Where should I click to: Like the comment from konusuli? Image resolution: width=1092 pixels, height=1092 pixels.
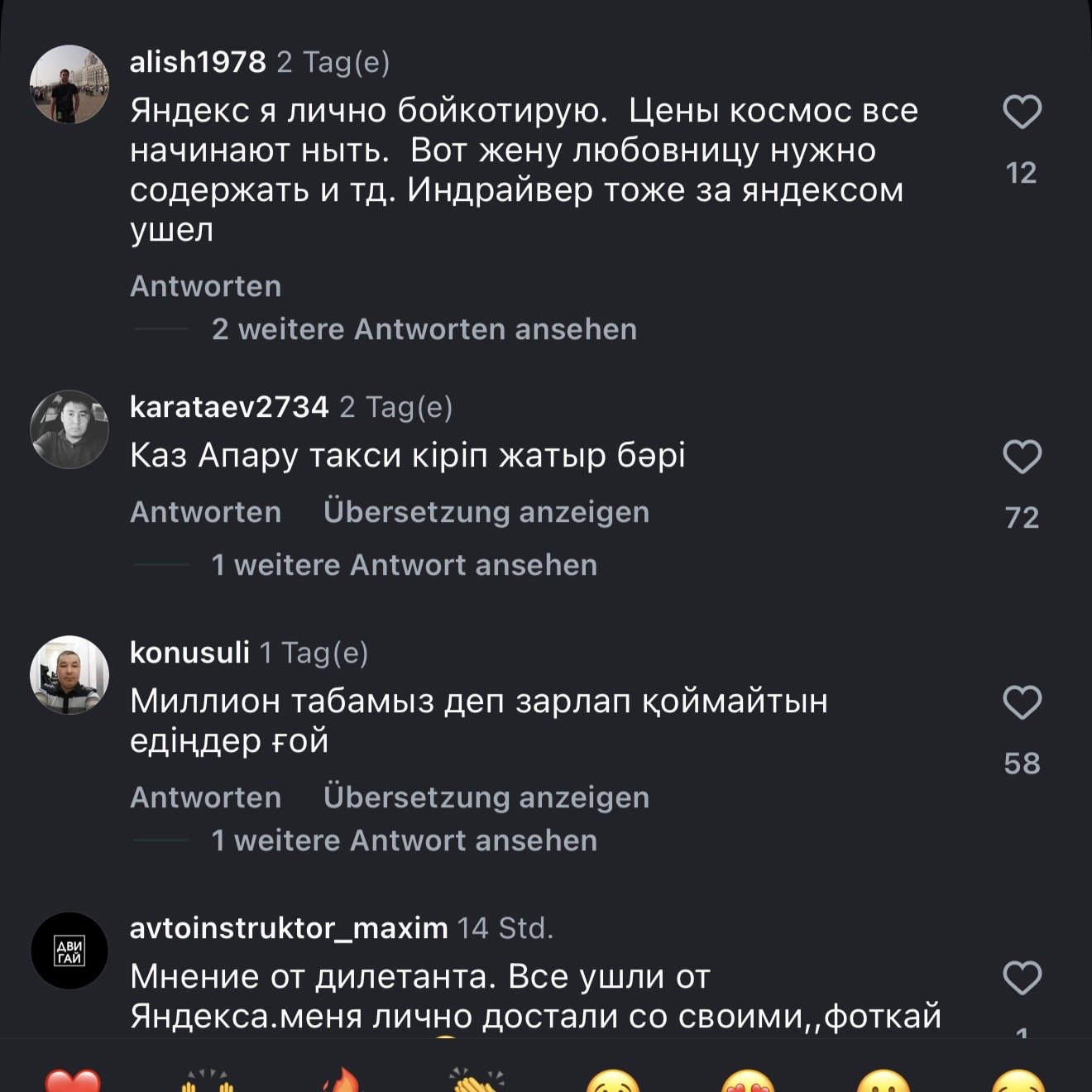(x=1022, y=702)
